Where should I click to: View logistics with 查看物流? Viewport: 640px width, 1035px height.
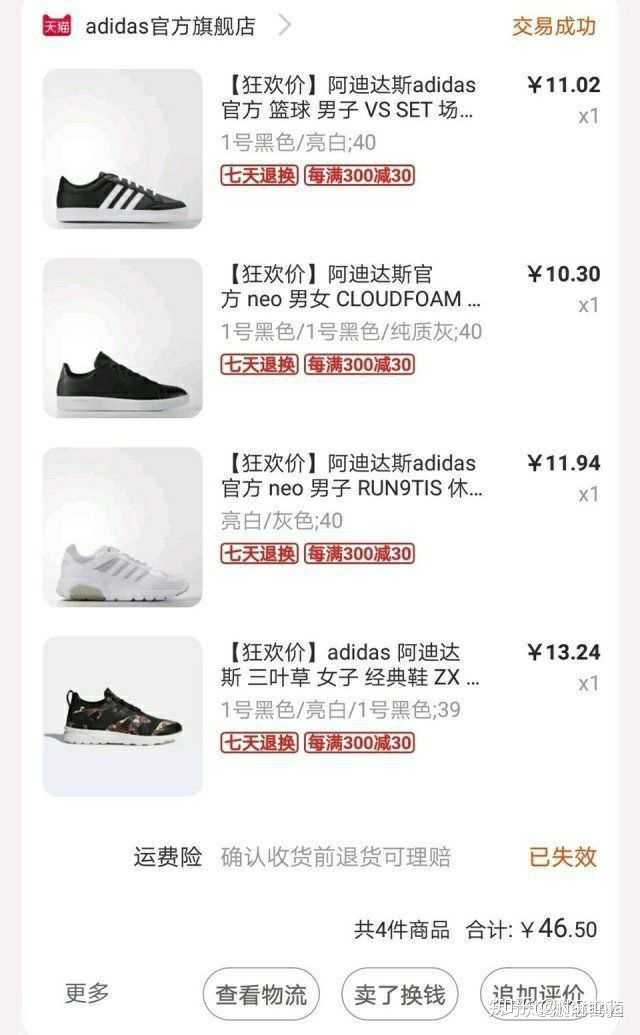(x=261, y=995)
